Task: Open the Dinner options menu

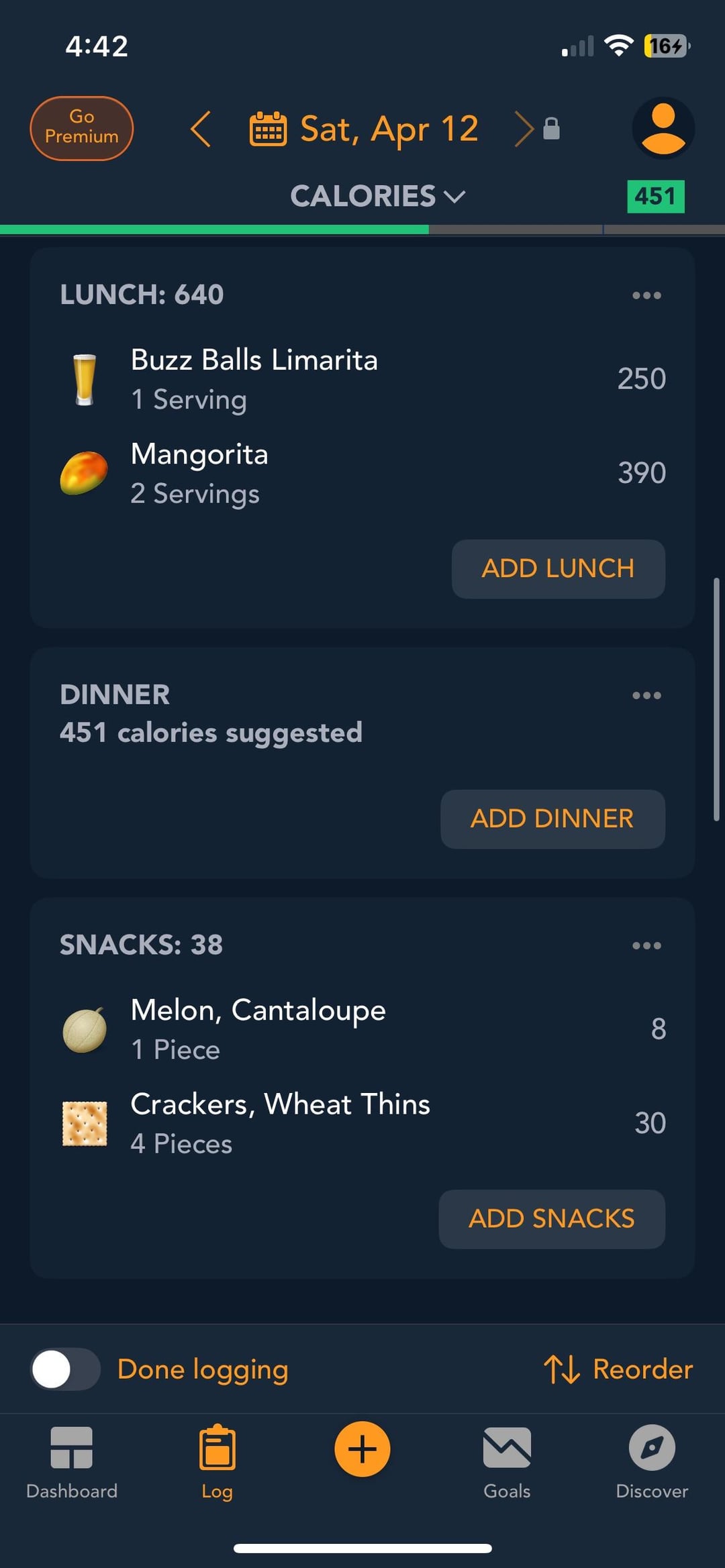Action: pyautogui.click(x=646, y=696)
